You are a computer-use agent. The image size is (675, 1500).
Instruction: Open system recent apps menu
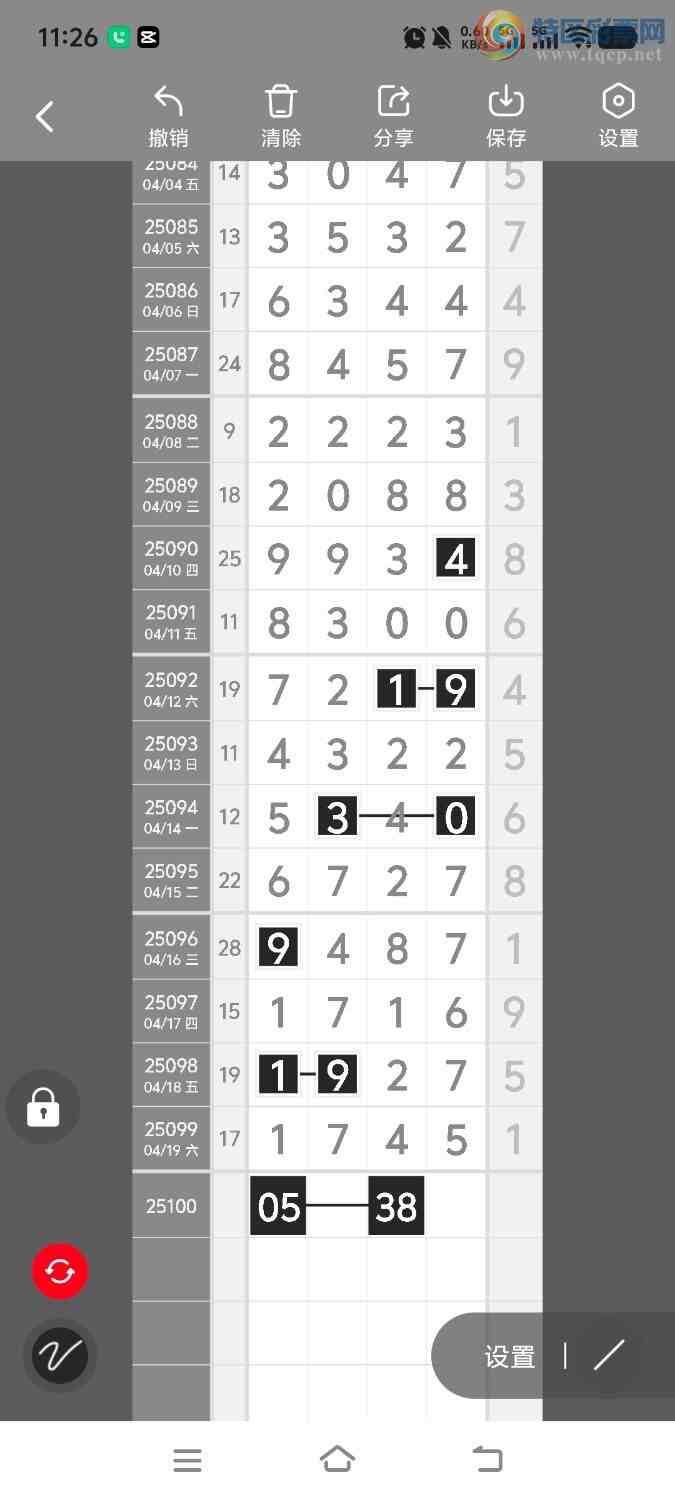click(x=187, y=1460)
